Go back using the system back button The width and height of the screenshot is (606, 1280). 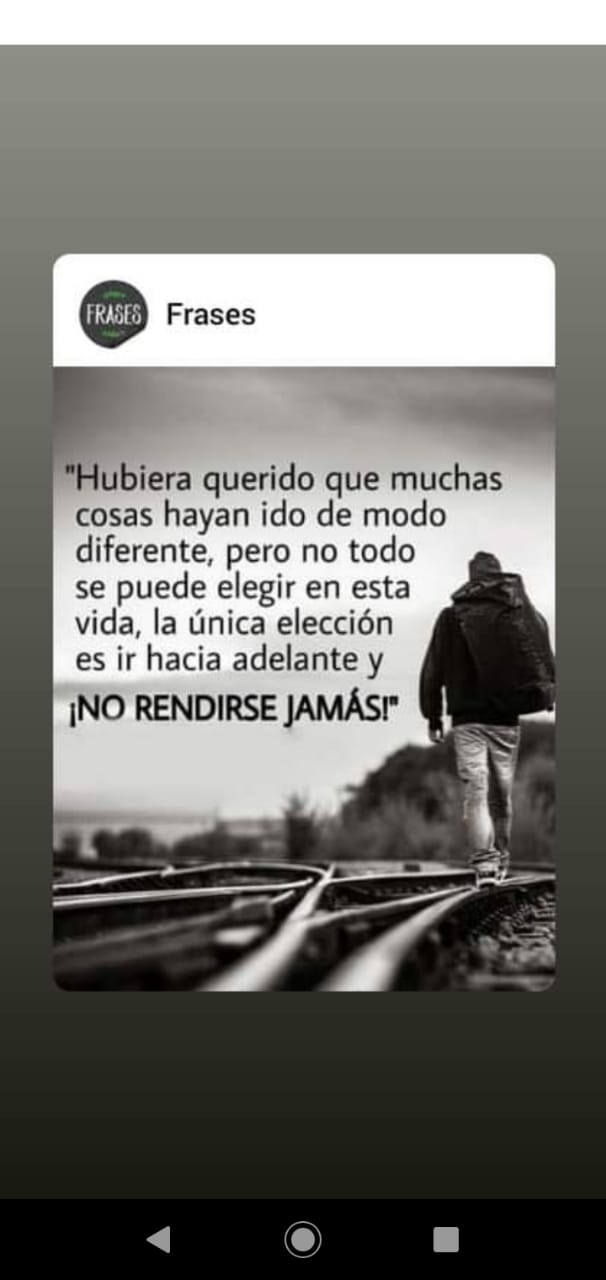[x=158, y=1239]
